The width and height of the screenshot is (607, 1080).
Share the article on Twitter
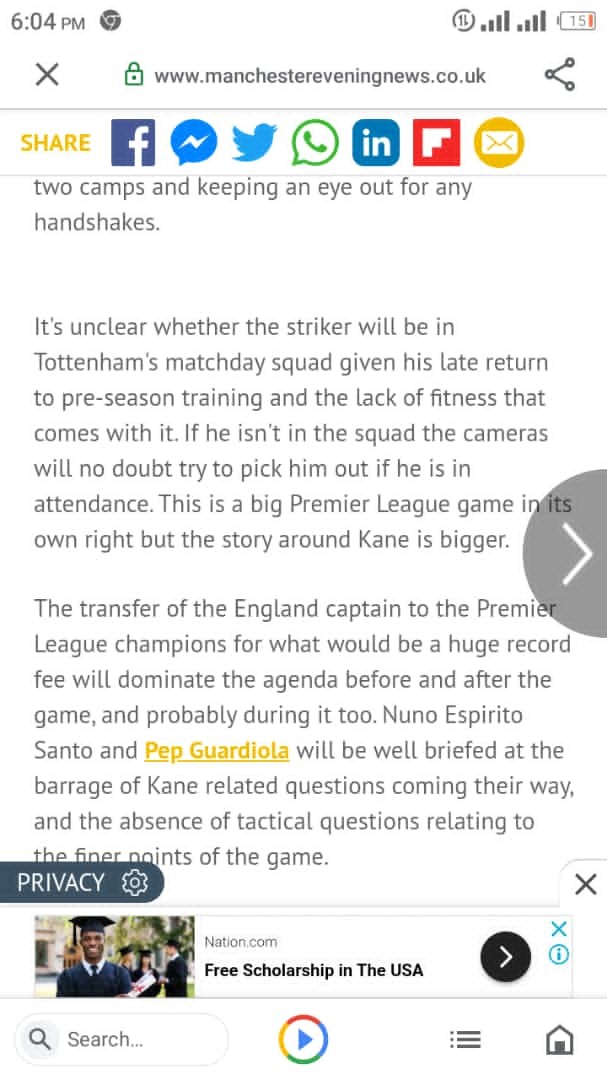pos(254,143)
